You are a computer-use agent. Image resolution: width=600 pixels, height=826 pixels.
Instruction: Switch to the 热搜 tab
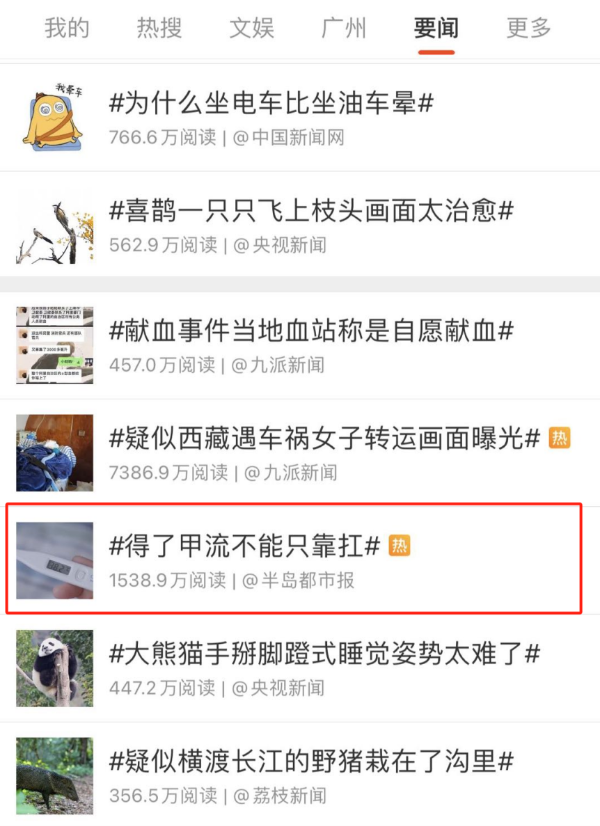pos(159,28)
